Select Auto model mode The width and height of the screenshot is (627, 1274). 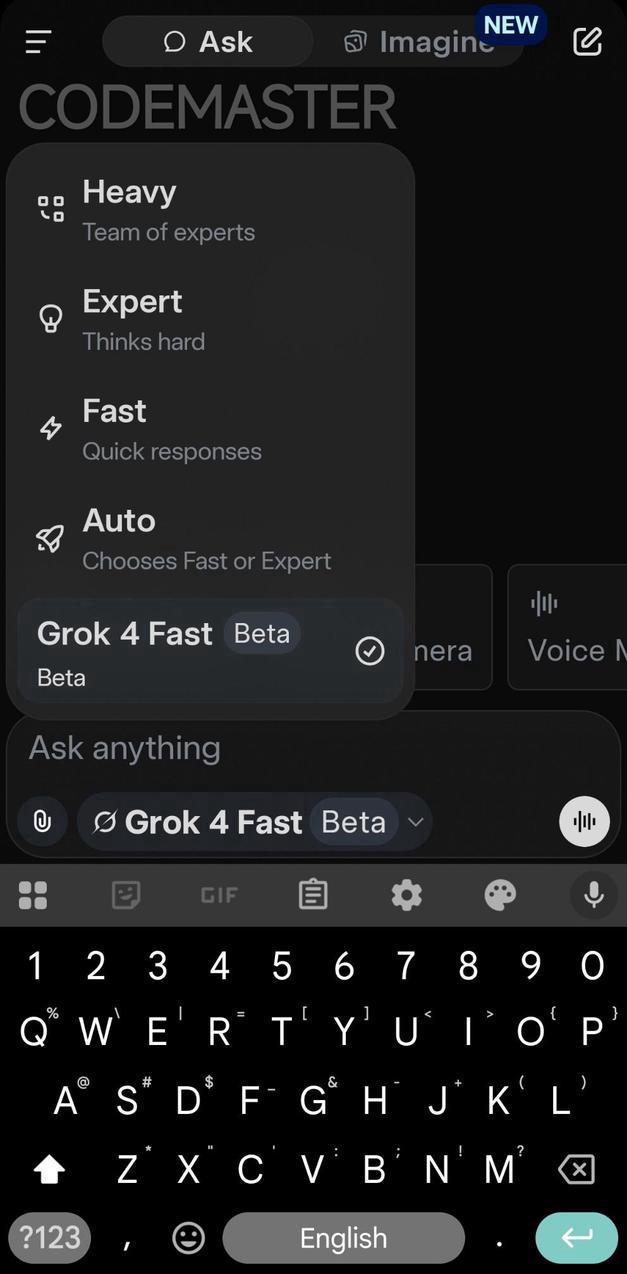point(210,540)
